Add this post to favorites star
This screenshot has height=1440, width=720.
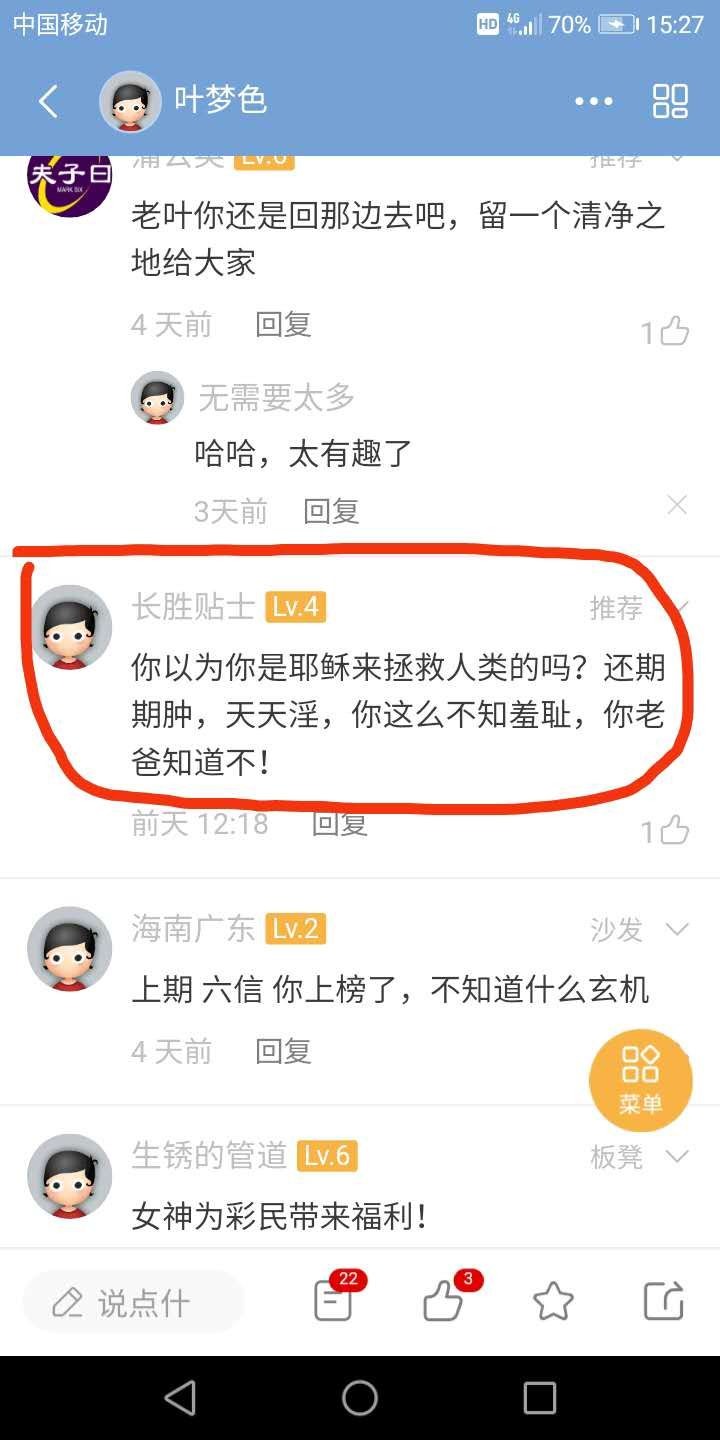pos(553,1302)
